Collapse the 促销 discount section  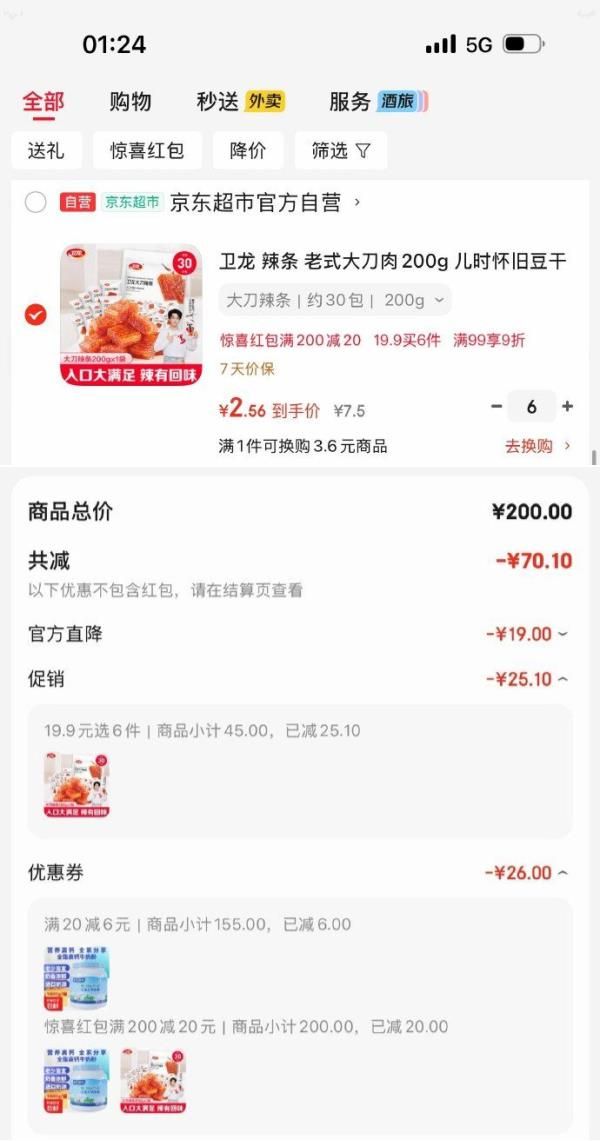tap(527, 679)
